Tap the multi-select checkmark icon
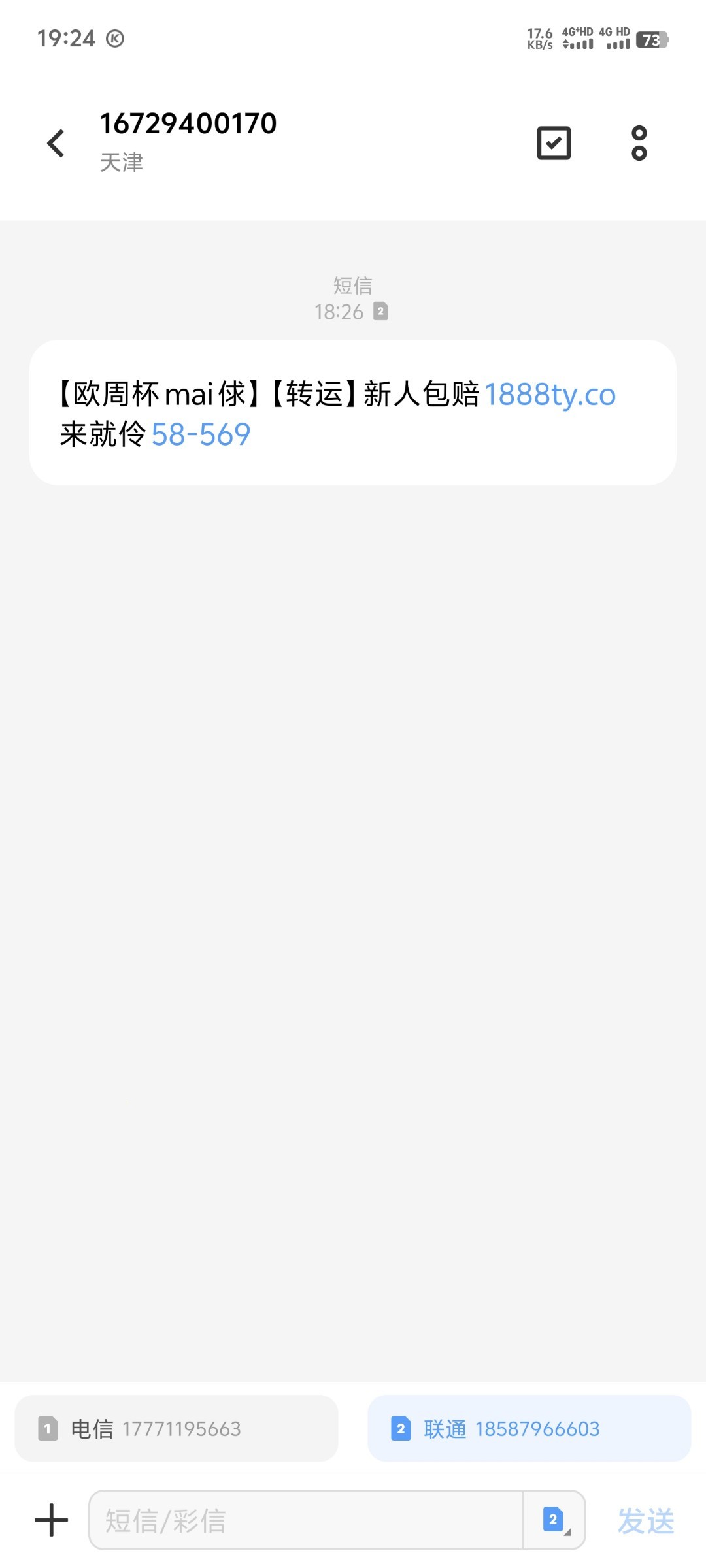Screen dimensions: 706x1568 tap(554, 143)
